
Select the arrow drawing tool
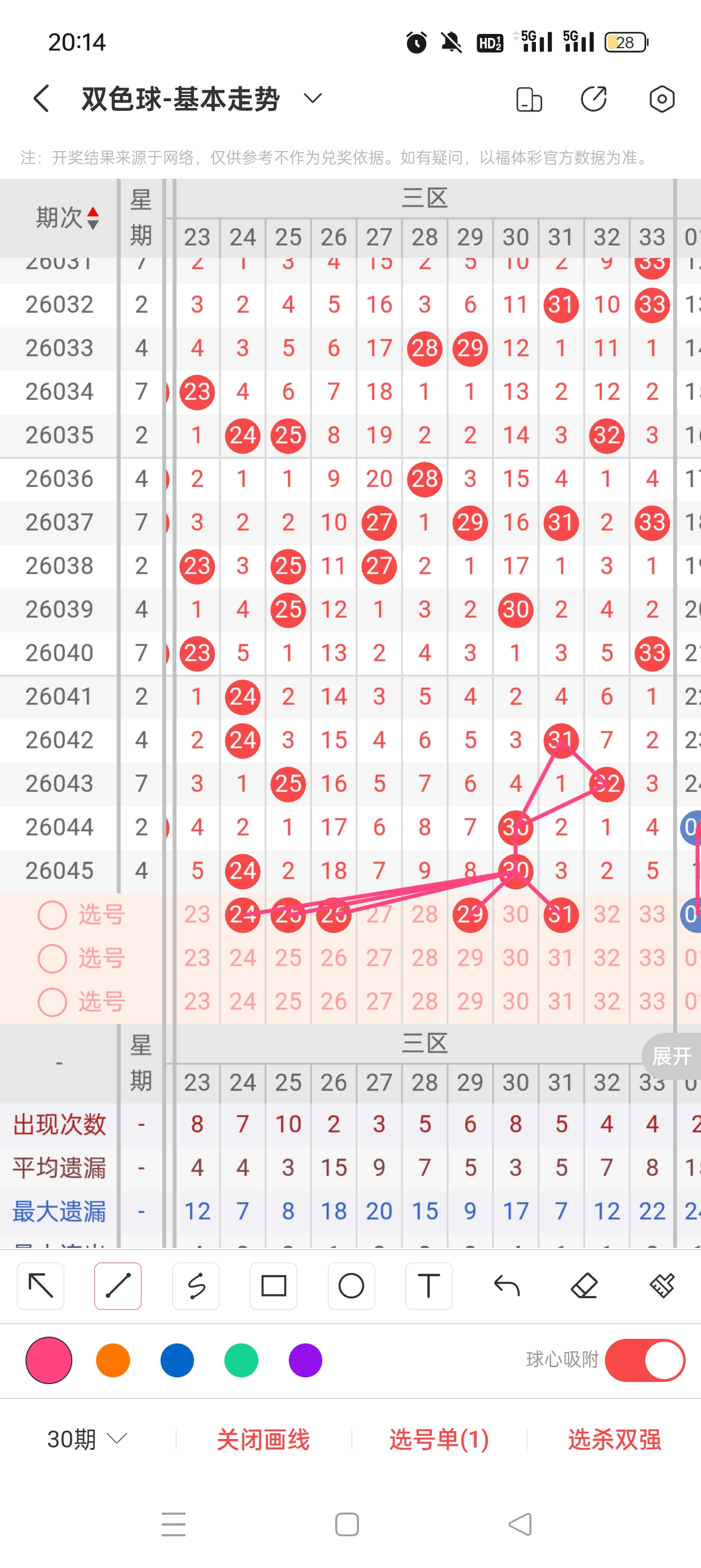click(x=41, y=1286)
